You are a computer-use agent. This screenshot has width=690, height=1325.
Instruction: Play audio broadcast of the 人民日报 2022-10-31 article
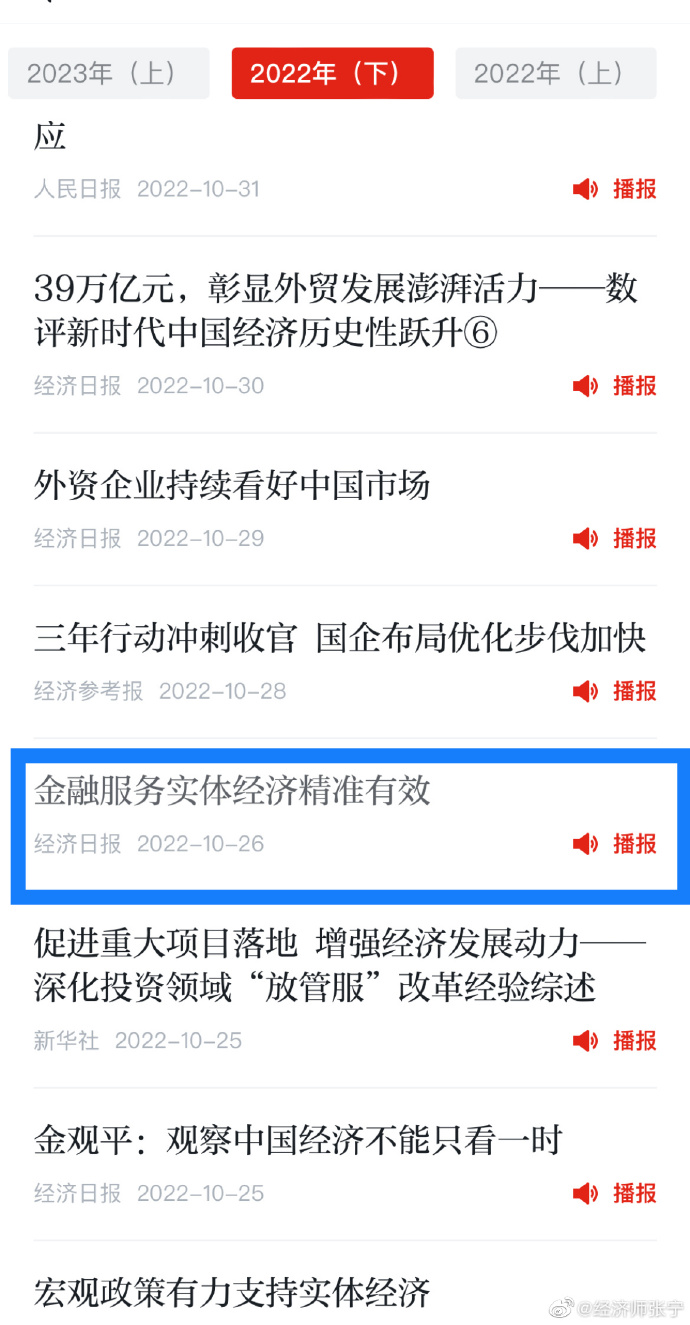[x=615, y=189]
